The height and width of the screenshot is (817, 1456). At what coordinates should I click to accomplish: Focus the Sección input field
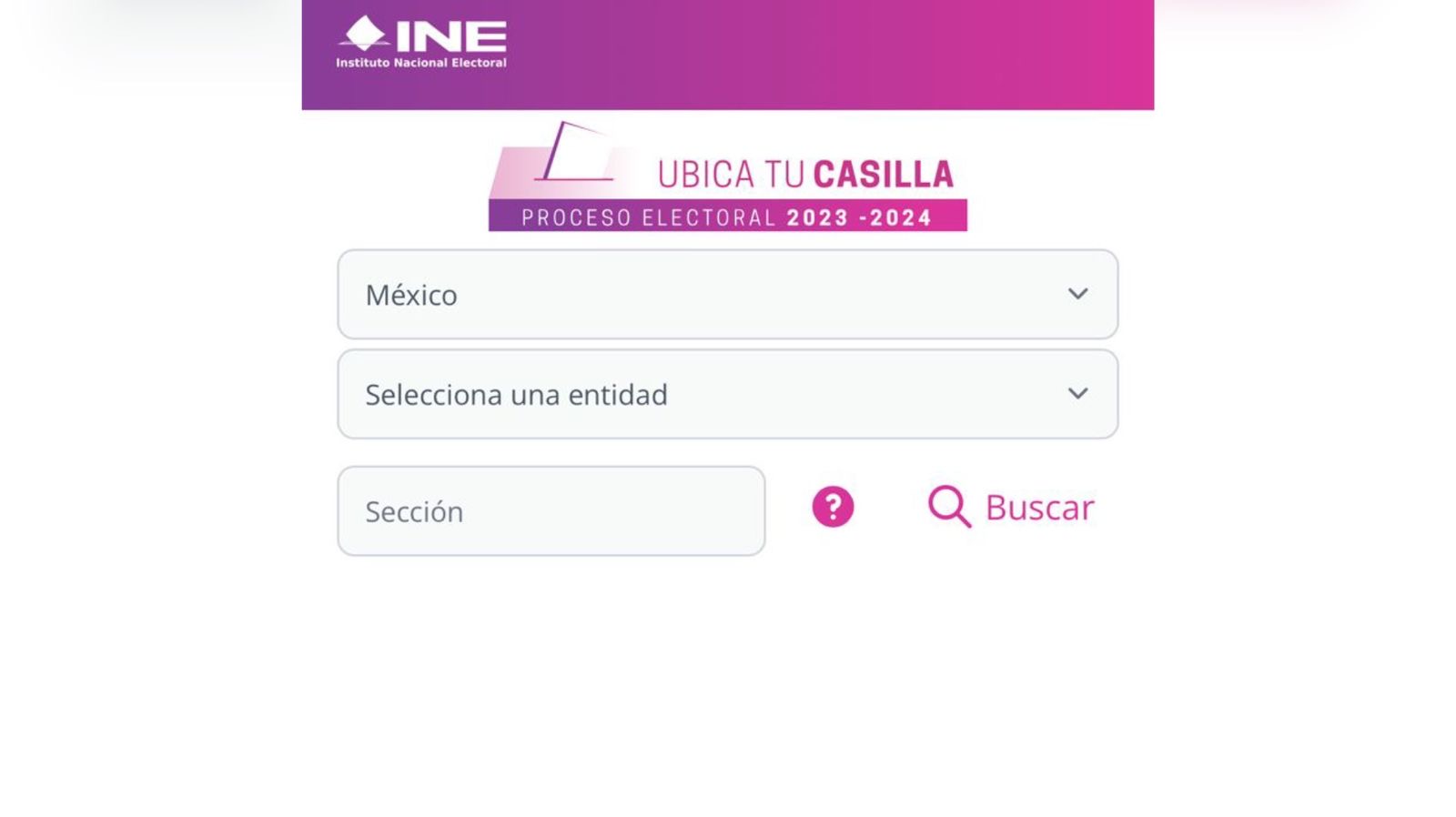[x=551, y=511]
